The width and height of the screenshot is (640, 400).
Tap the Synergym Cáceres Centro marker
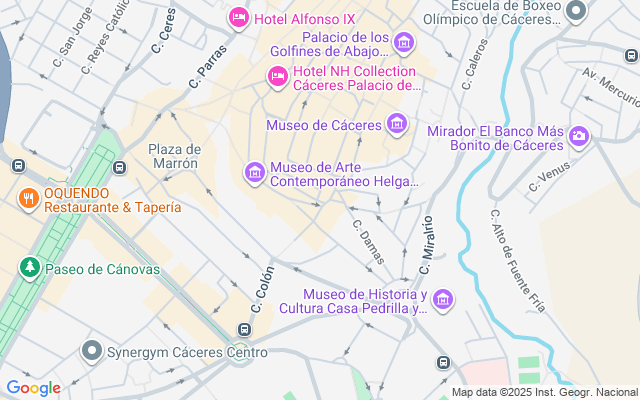point(92,351)
